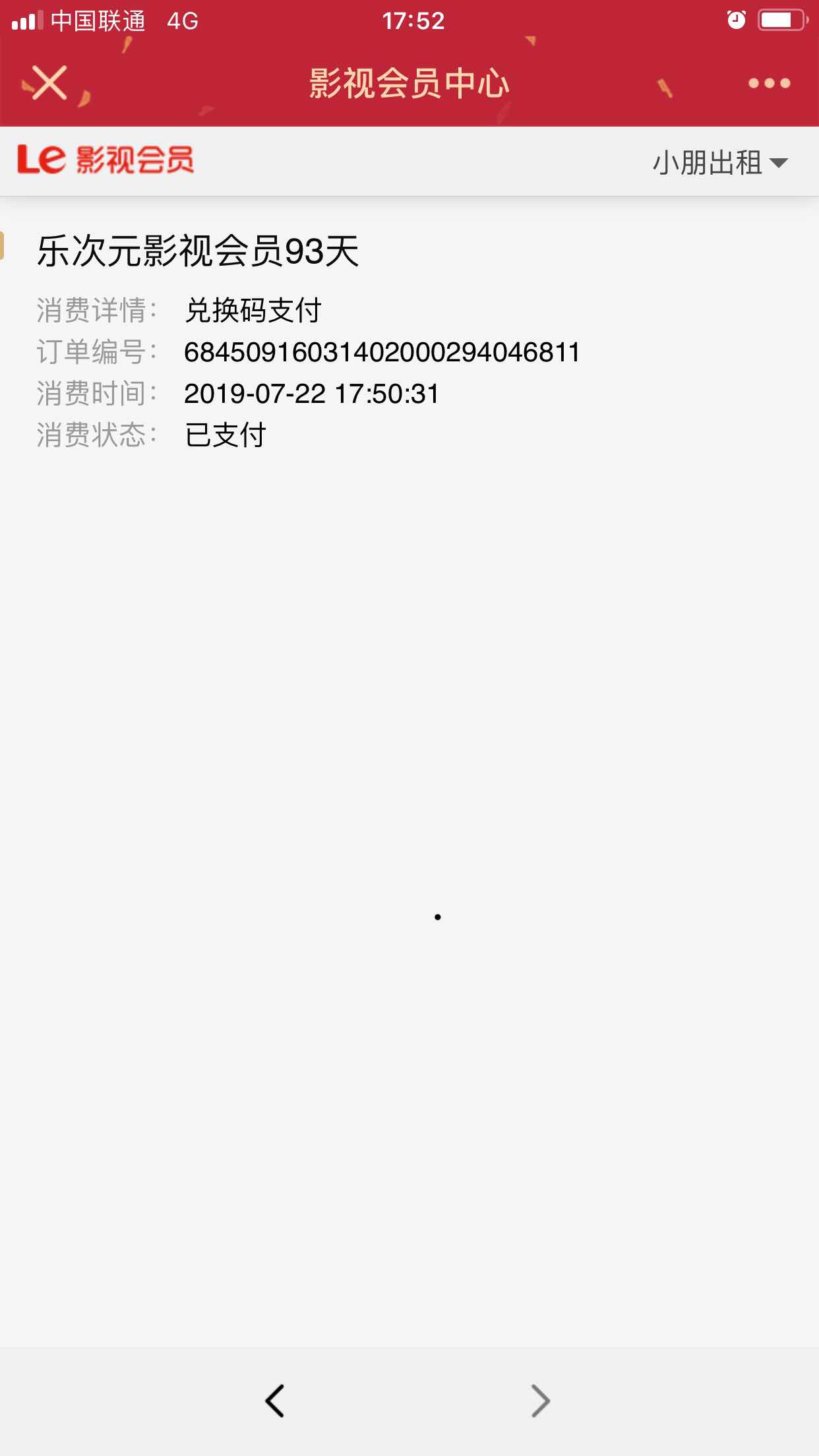Go forward to the next web page
The height and width of the screenshot is (1456, 819).
pos(540,1400)
